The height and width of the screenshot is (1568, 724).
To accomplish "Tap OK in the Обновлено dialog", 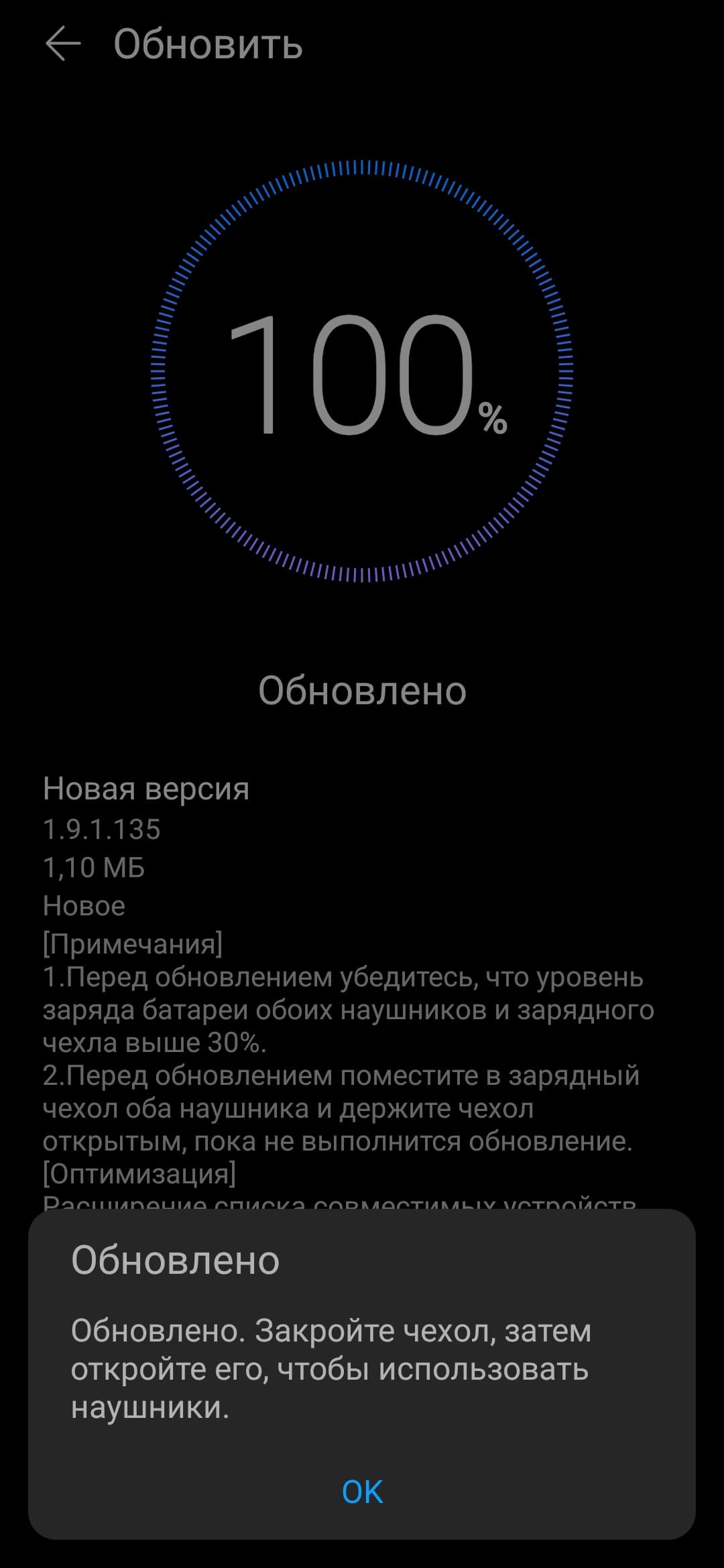I will click(x=362, y=1492).
